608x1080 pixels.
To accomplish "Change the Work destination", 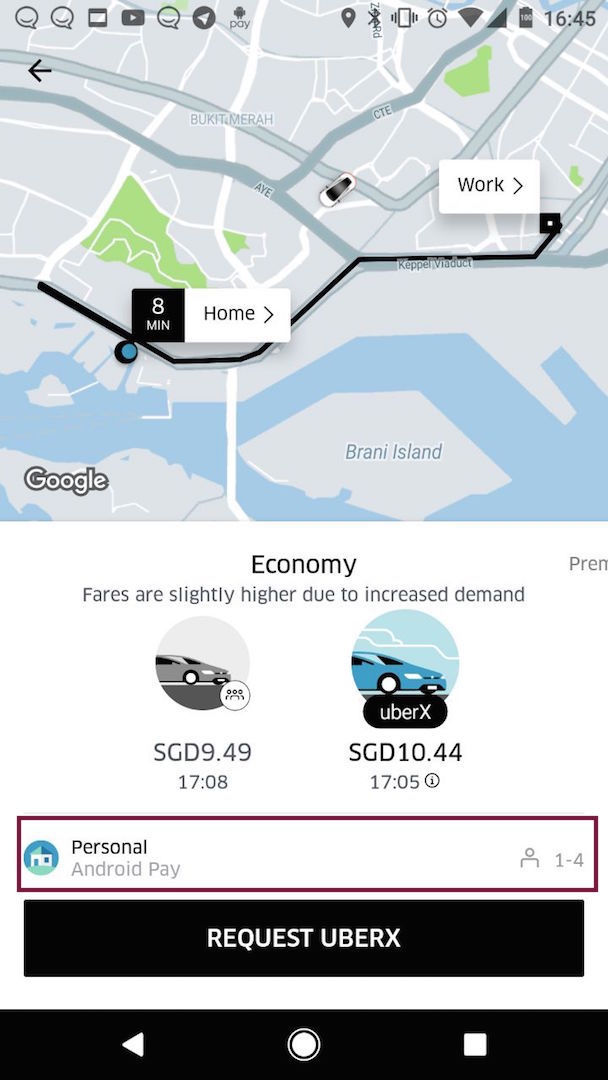I will click(x=489, y=186).
